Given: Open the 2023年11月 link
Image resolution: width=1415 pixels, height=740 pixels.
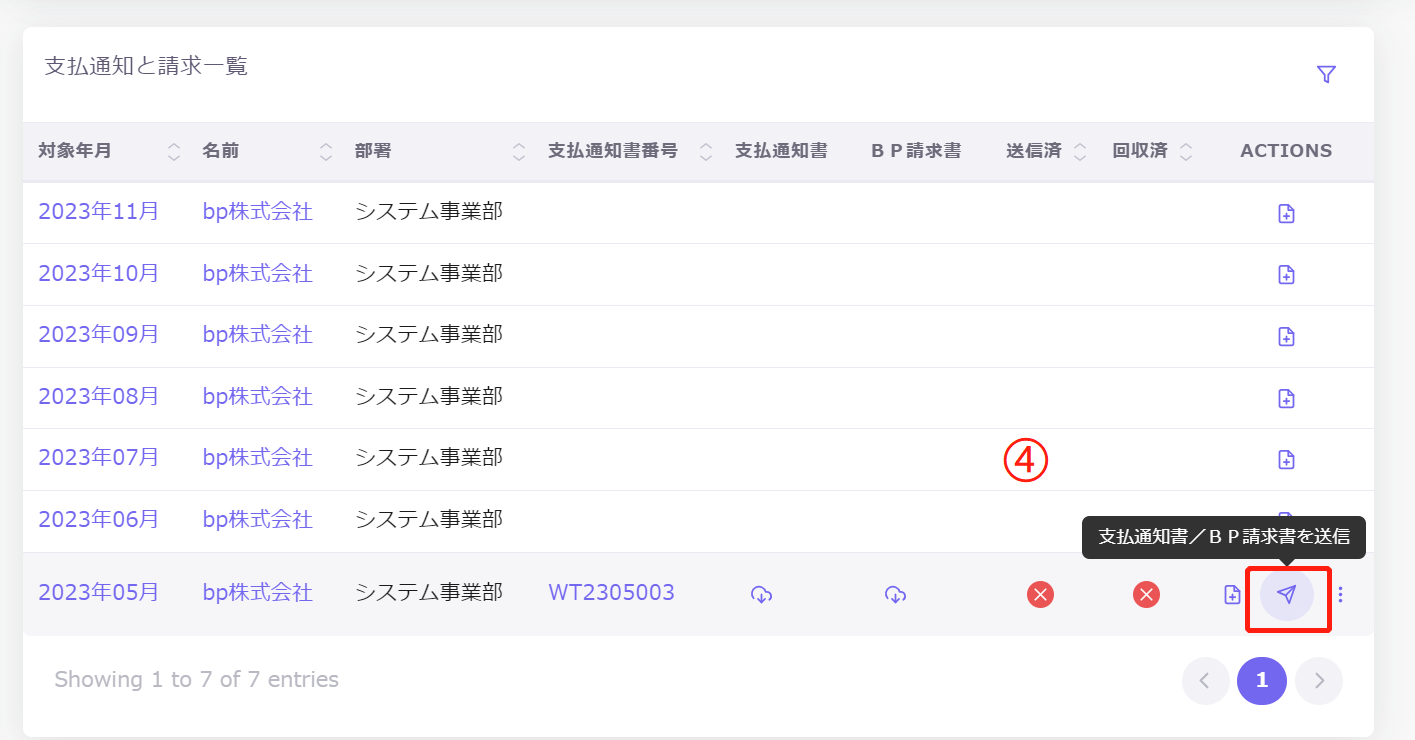Looking at the screenshot, I should 98,212.
